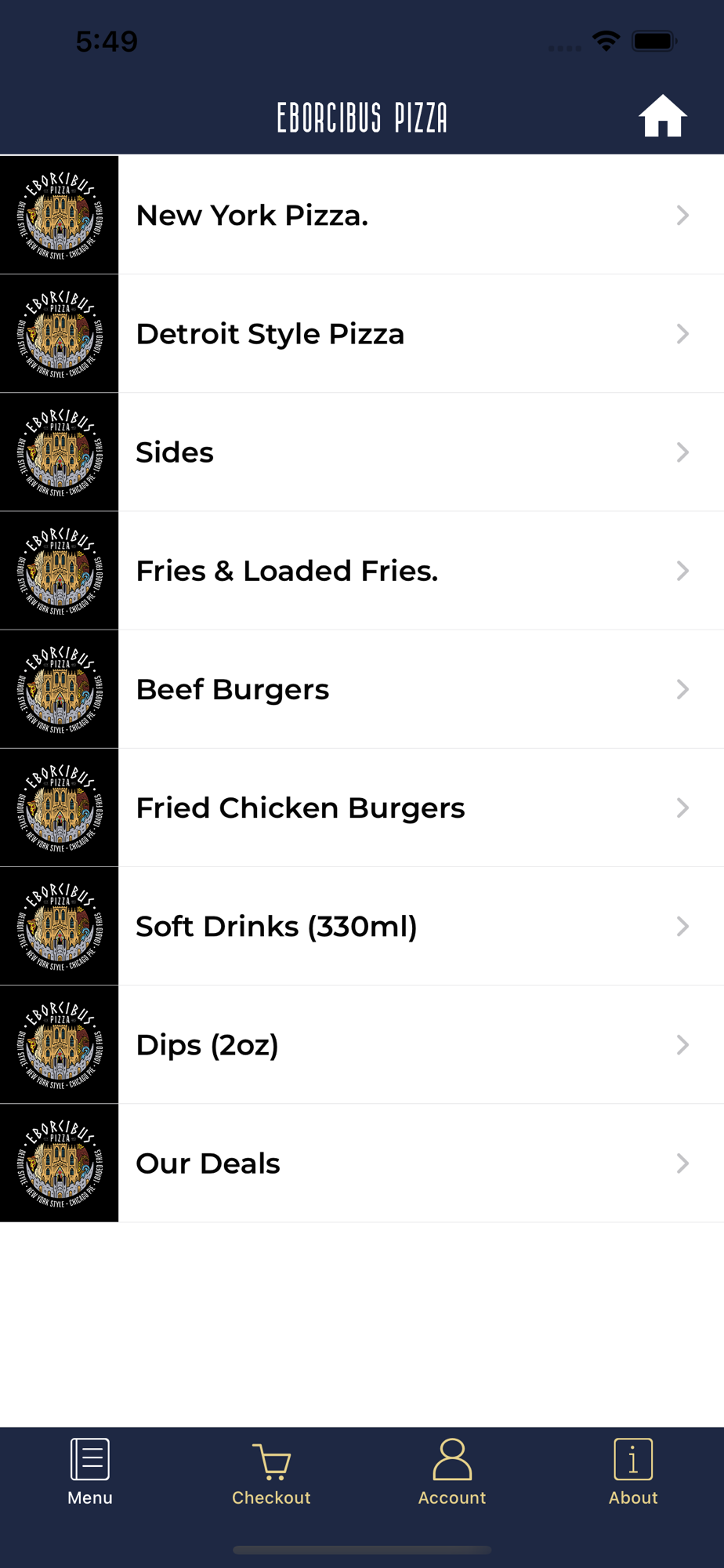Go to the Checkout tab
This screenshot has height=1568, width=724.
coord(271,1472)
